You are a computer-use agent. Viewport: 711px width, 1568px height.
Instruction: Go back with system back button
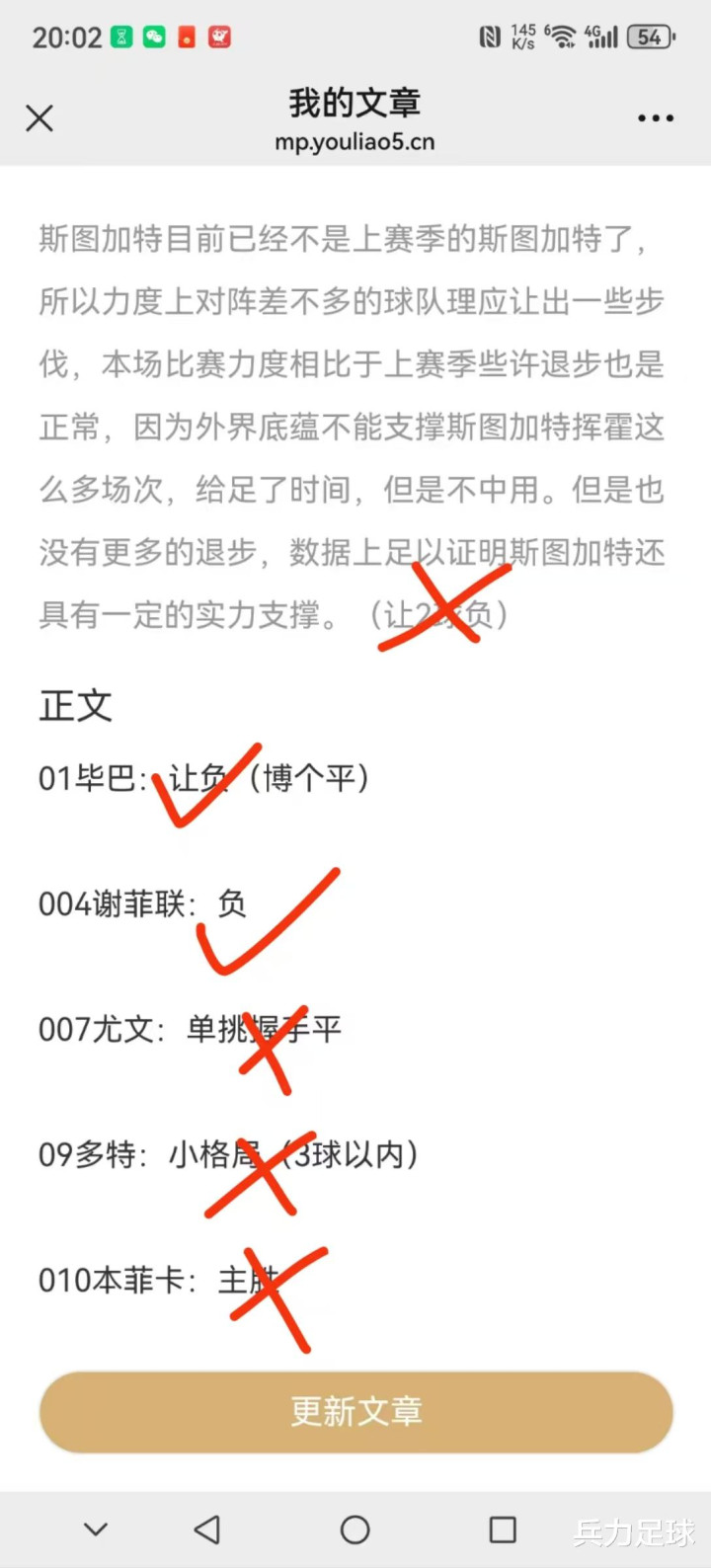(x=207, y=1529)
